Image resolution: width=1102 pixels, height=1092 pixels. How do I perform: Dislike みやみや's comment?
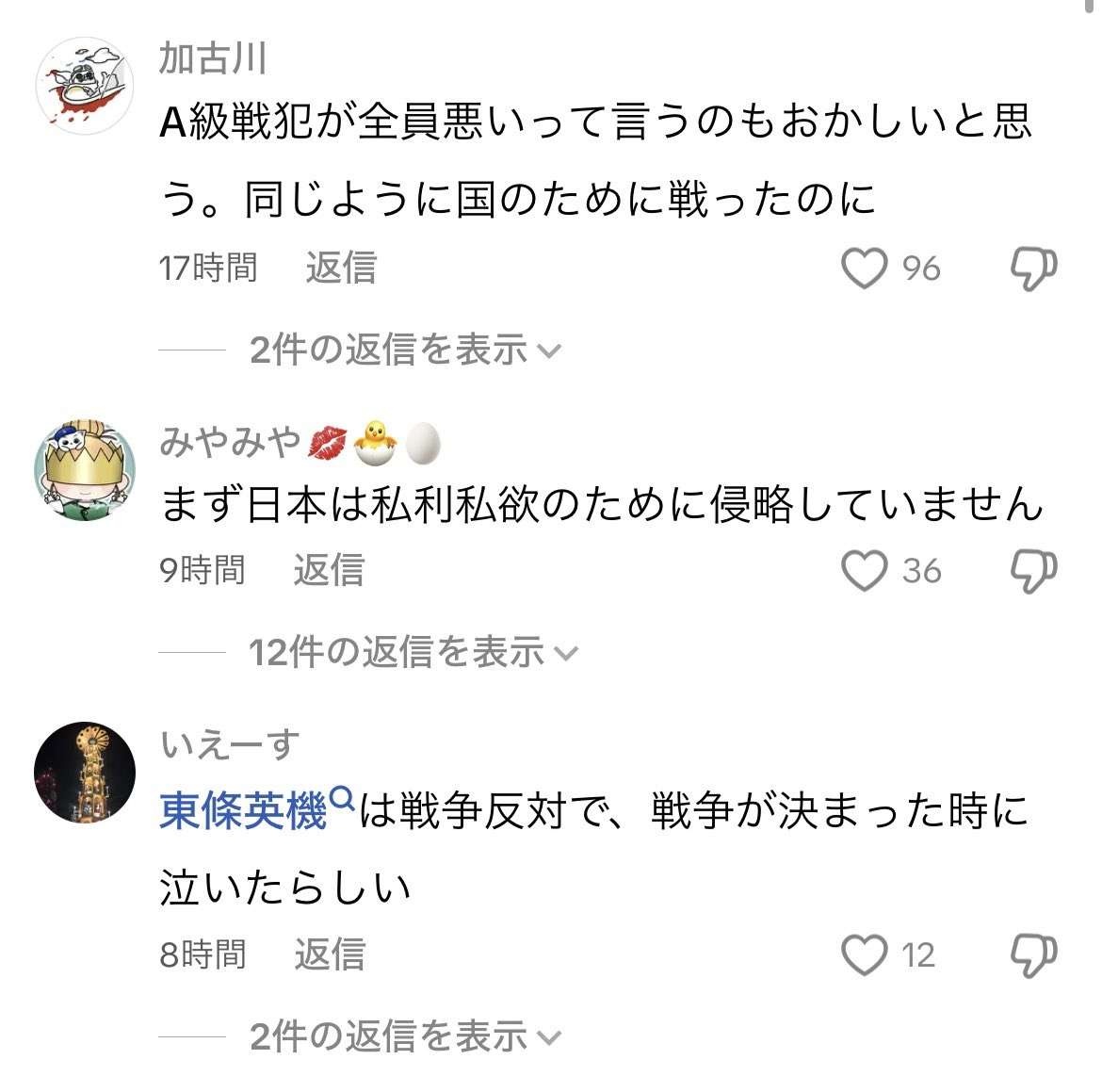(1033, 571)
